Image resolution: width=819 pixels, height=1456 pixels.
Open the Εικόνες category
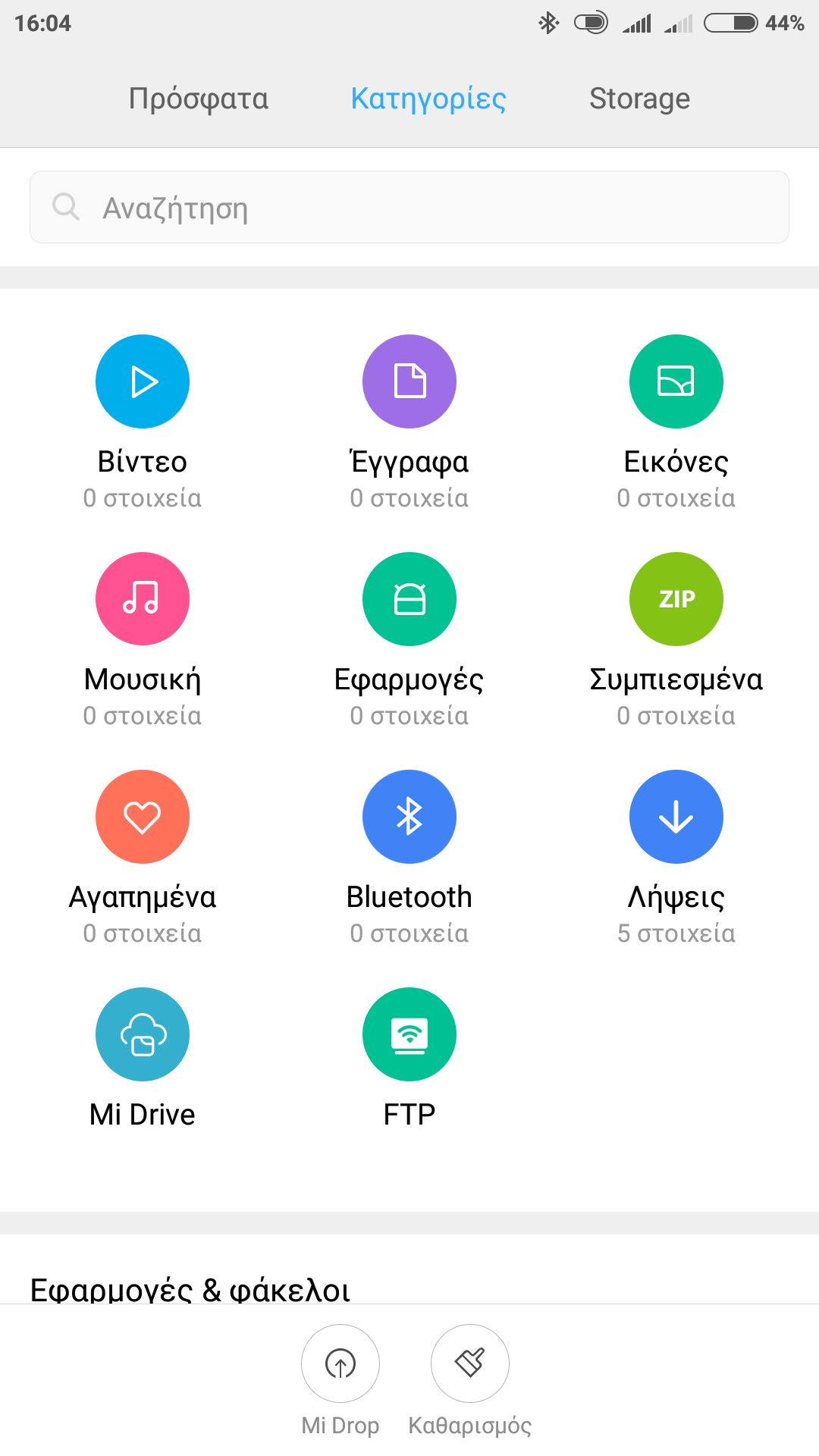(676, 381)
